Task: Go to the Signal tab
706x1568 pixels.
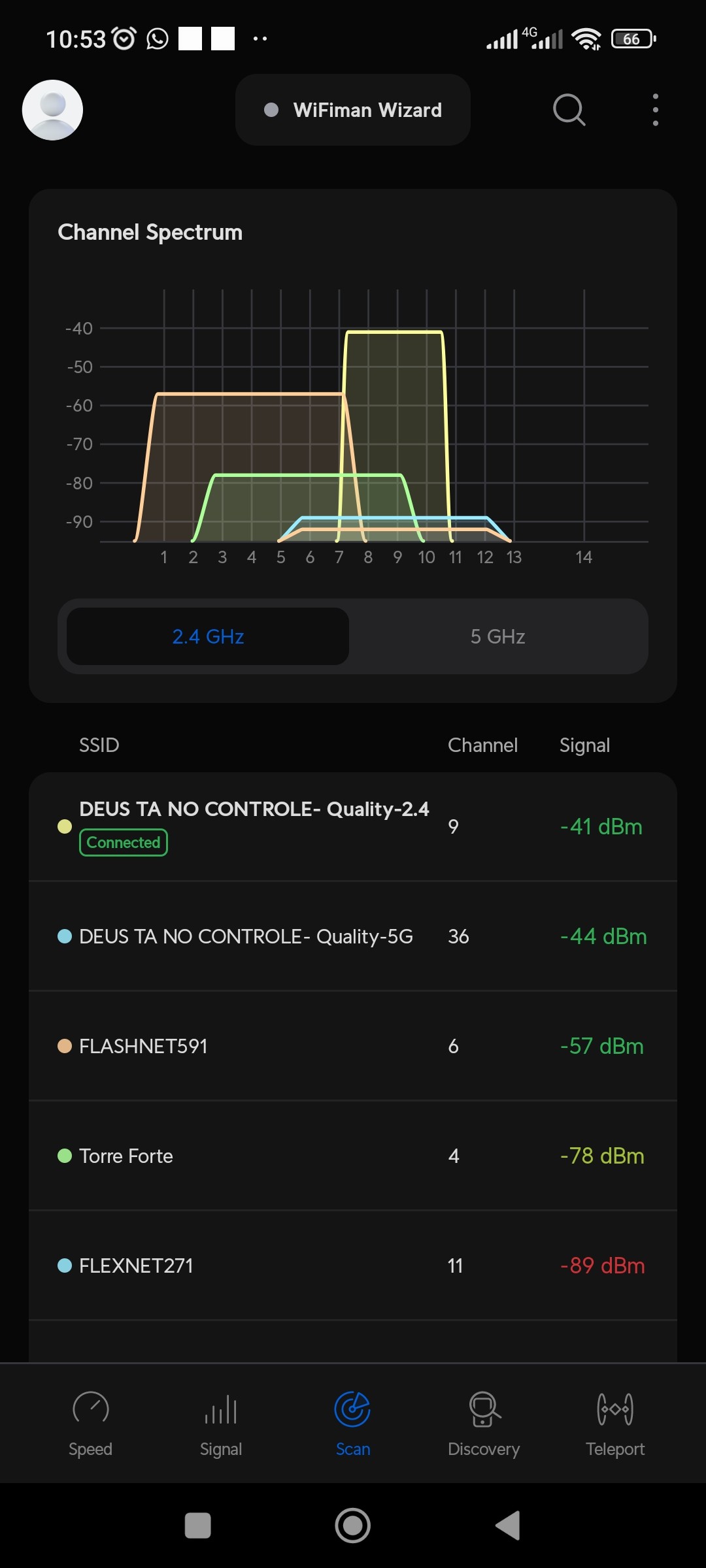Action: pos(221,1423)
